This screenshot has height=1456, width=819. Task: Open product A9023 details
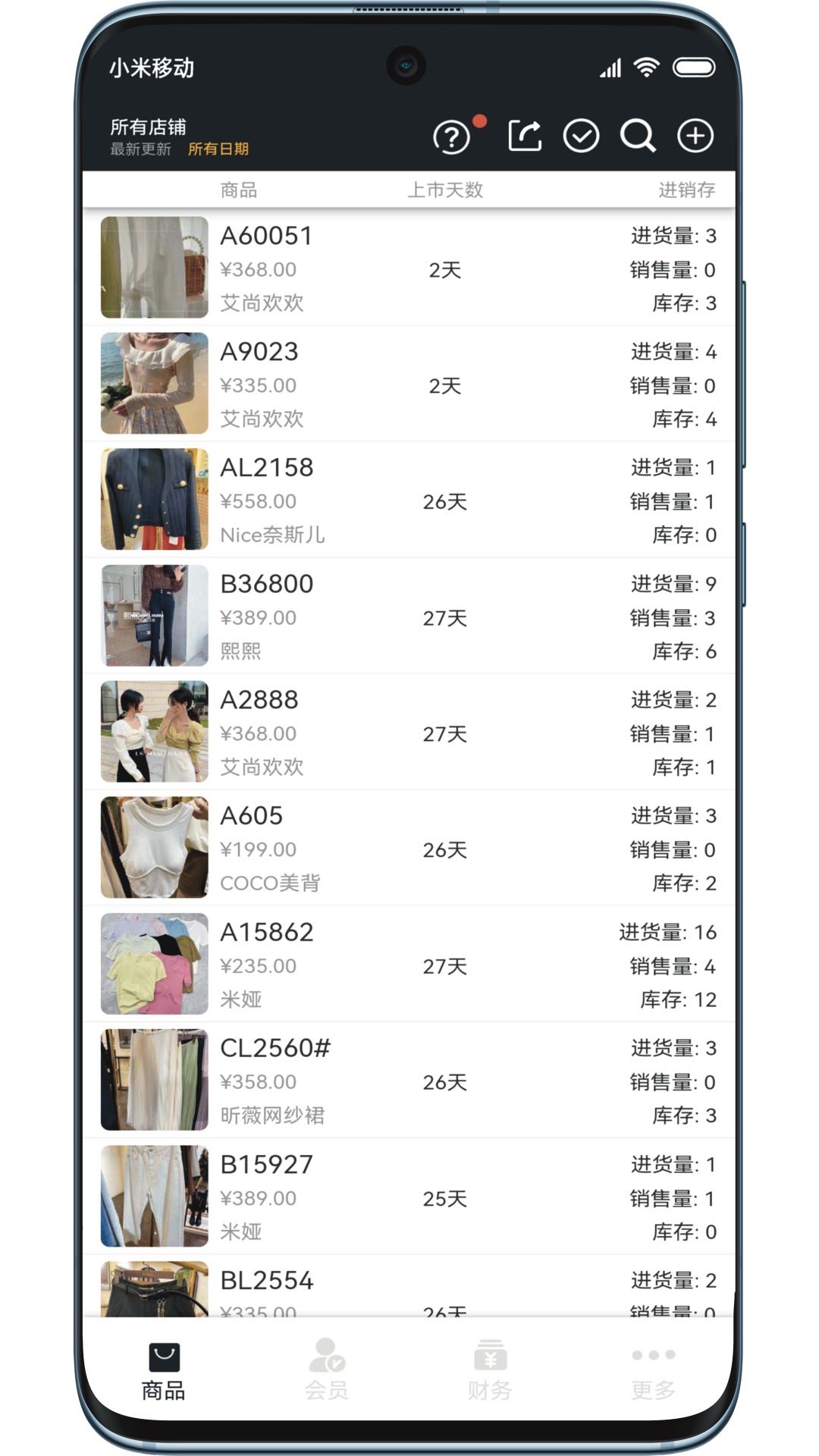tap(409, 384)
